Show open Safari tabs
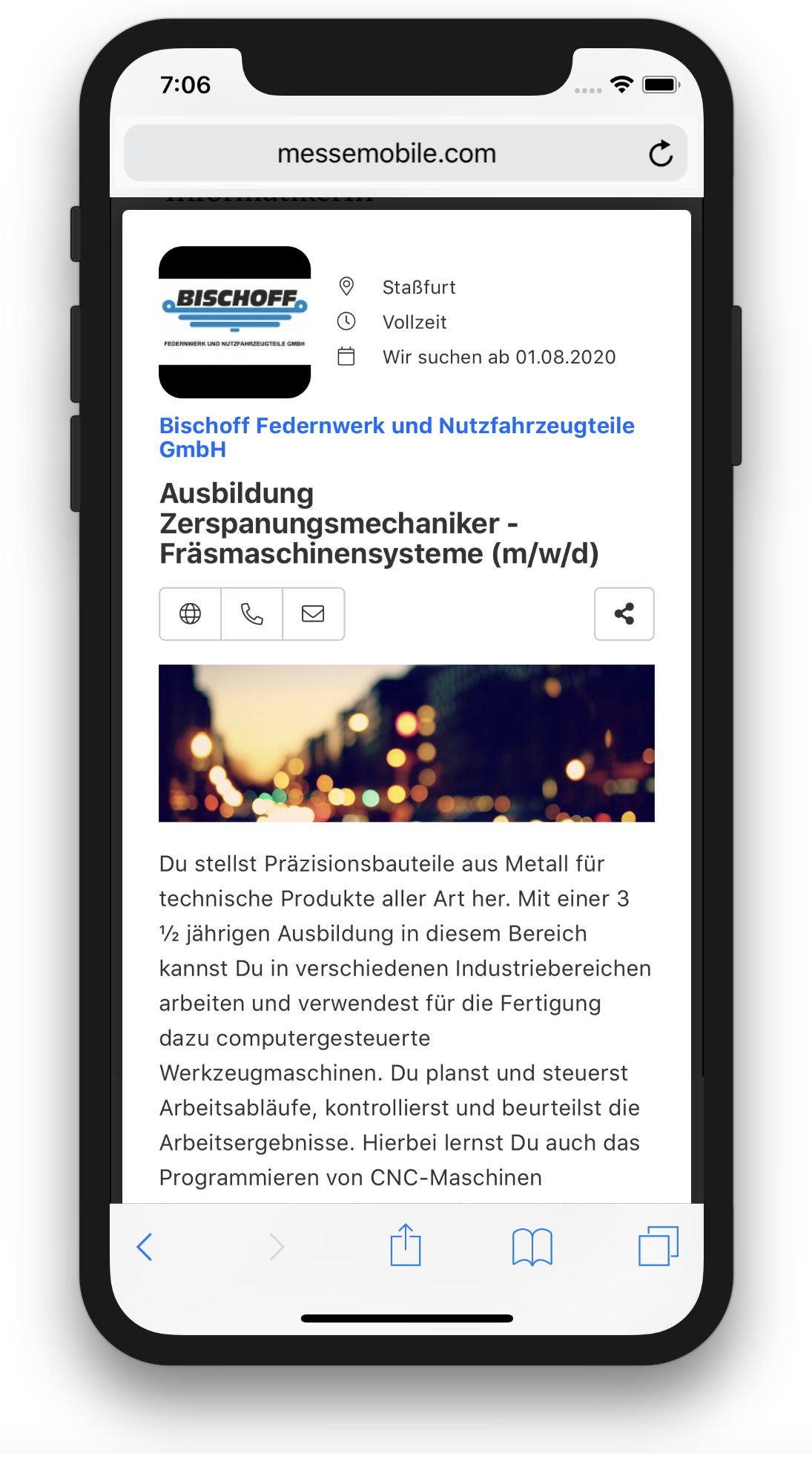812x1459 pixels. (658, 1247)
